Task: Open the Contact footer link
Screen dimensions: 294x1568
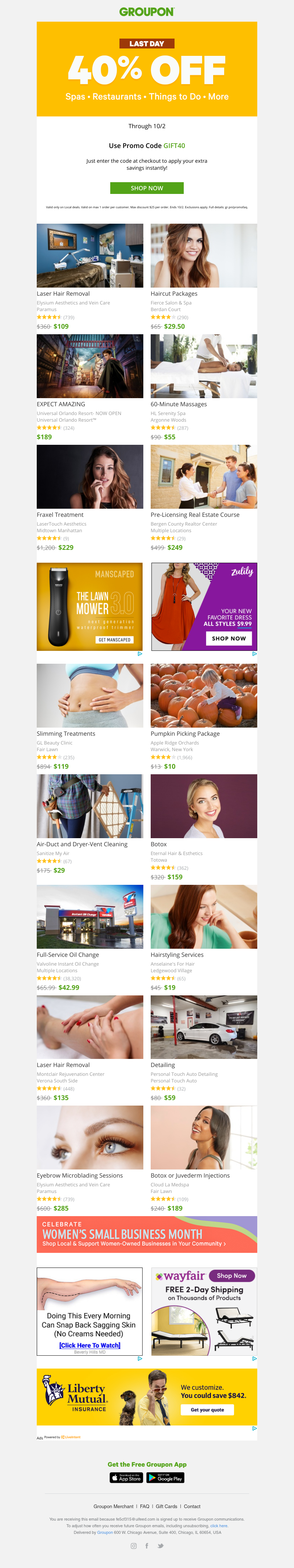Action: (x=192, y=1507)
